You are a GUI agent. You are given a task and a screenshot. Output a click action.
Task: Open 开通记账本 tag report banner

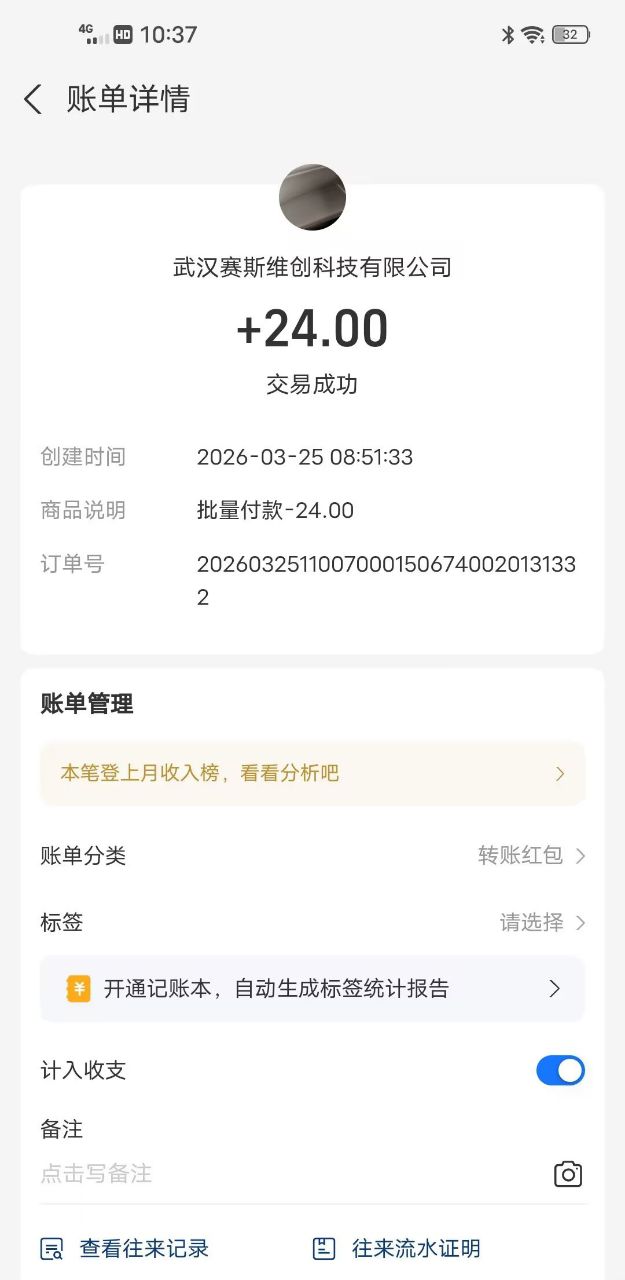click(x=312, y=989)
